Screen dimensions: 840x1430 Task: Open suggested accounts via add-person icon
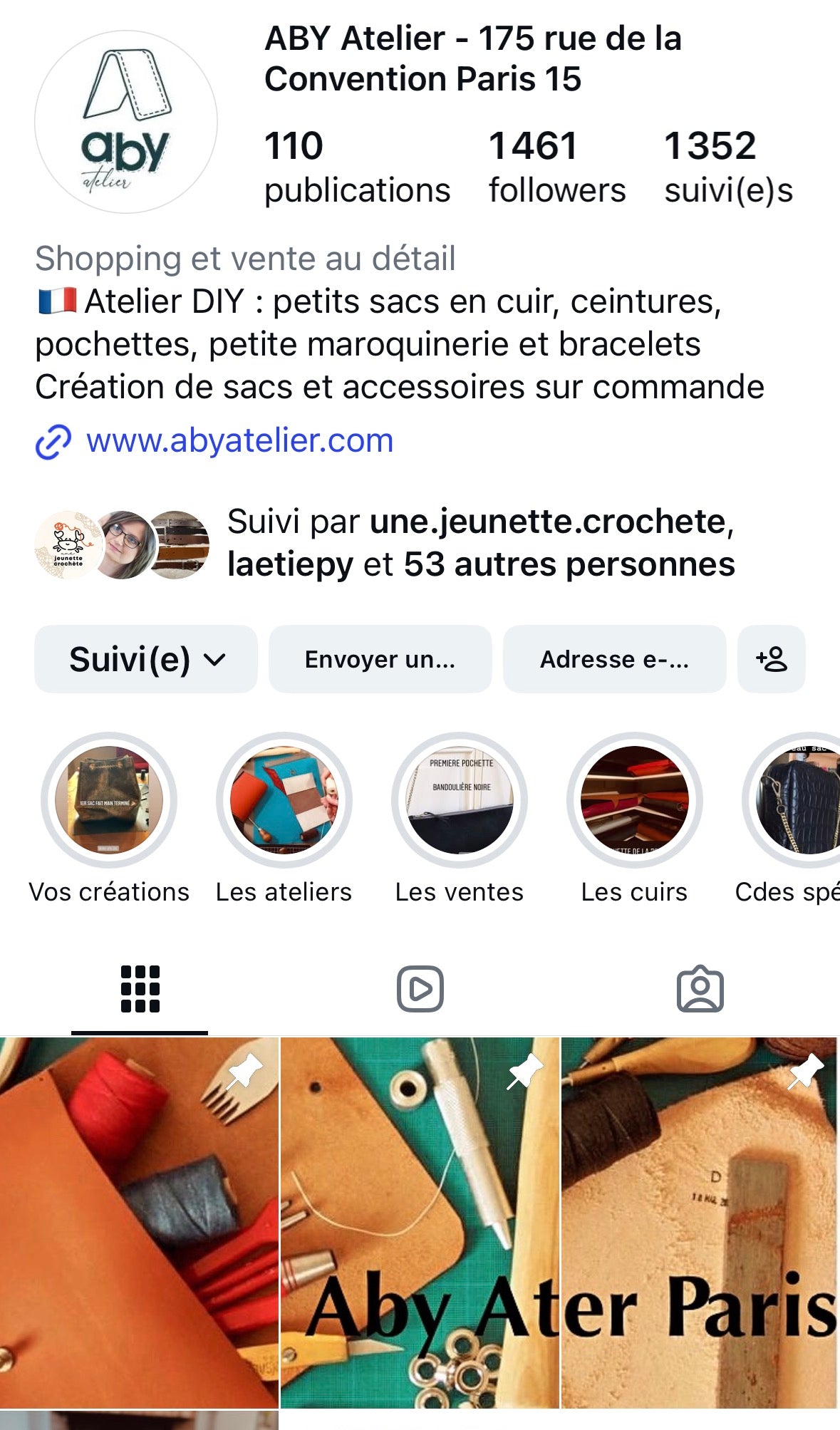pos(771,659)
